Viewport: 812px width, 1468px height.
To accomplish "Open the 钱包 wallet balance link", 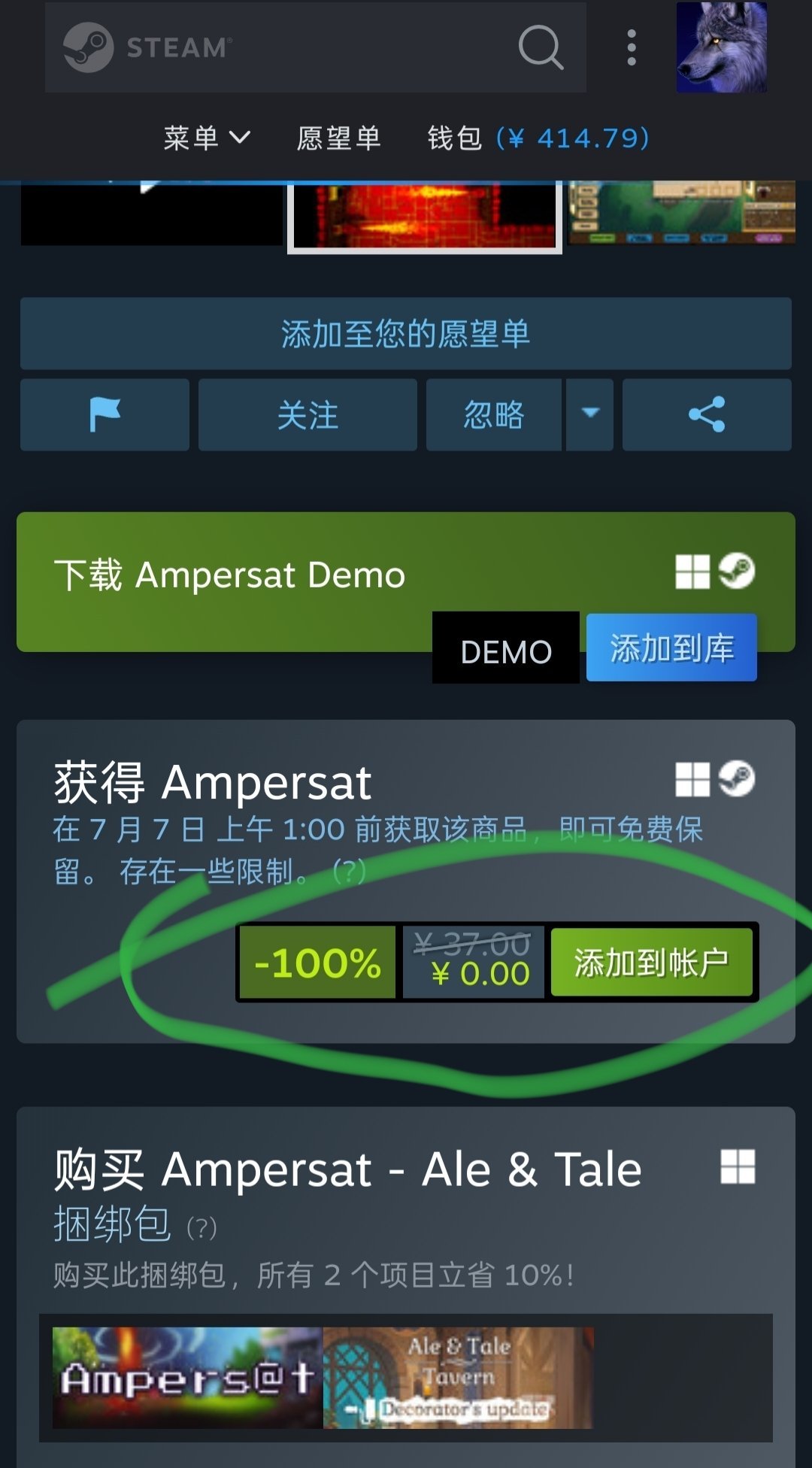I will (538, 138).
